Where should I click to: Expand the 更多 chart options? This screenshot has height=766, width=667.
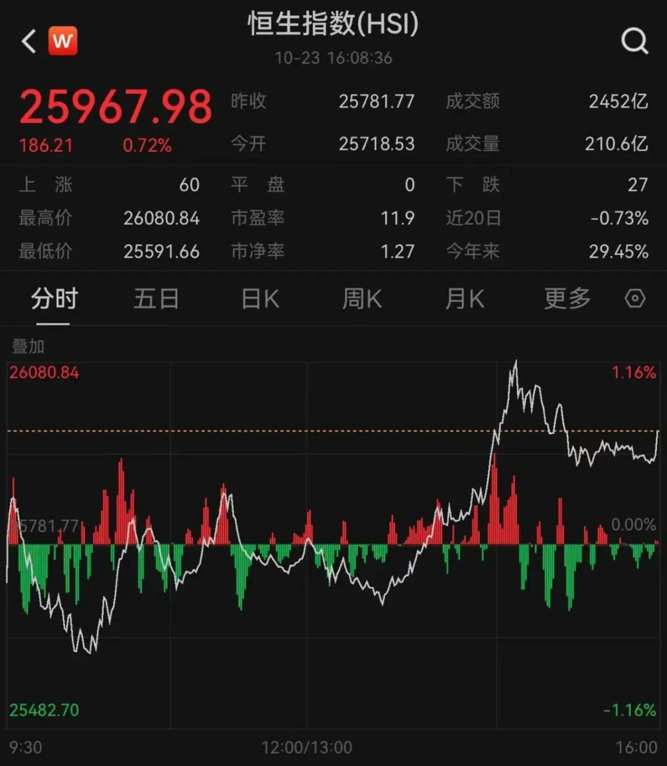567,298
